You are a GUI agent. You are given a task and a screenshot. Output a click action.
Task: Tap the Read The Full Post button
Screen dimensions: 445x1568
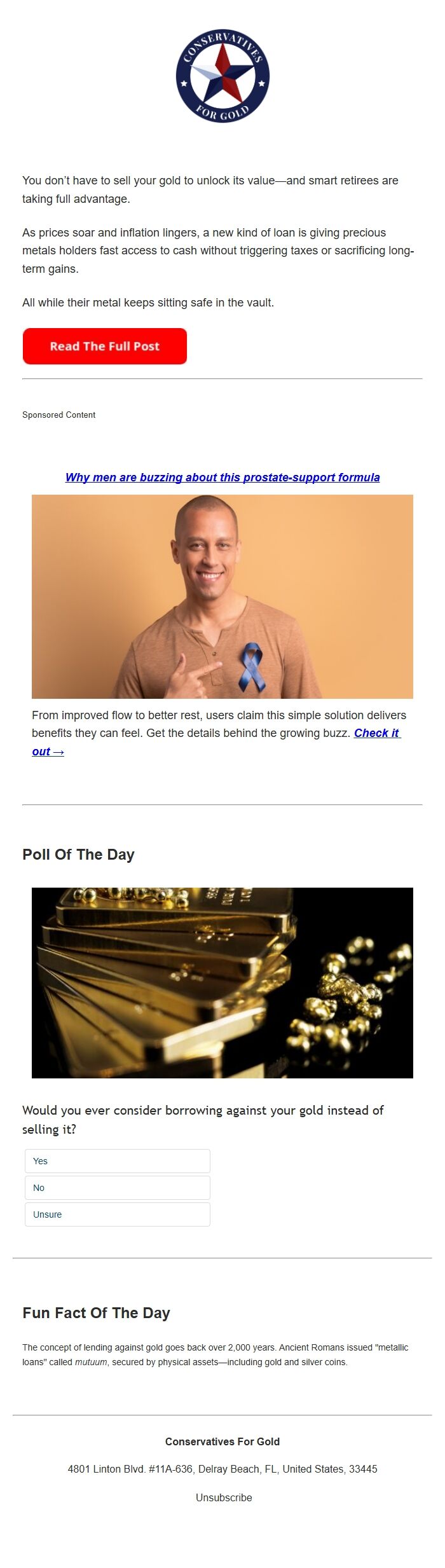pos(105,346)
